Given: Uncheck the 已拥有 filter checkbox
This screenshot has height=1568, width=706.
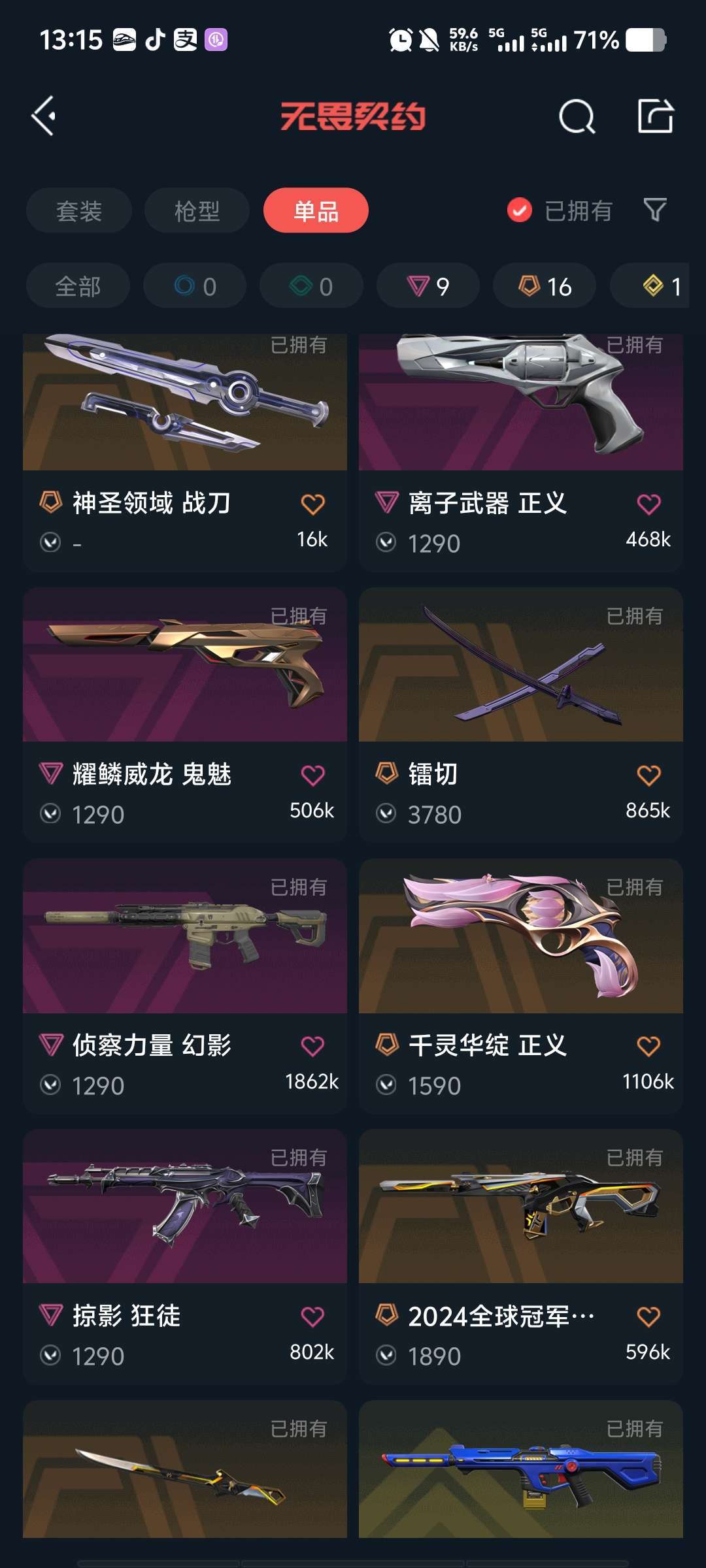Looking at the screenshot, I should pos(520,210).
